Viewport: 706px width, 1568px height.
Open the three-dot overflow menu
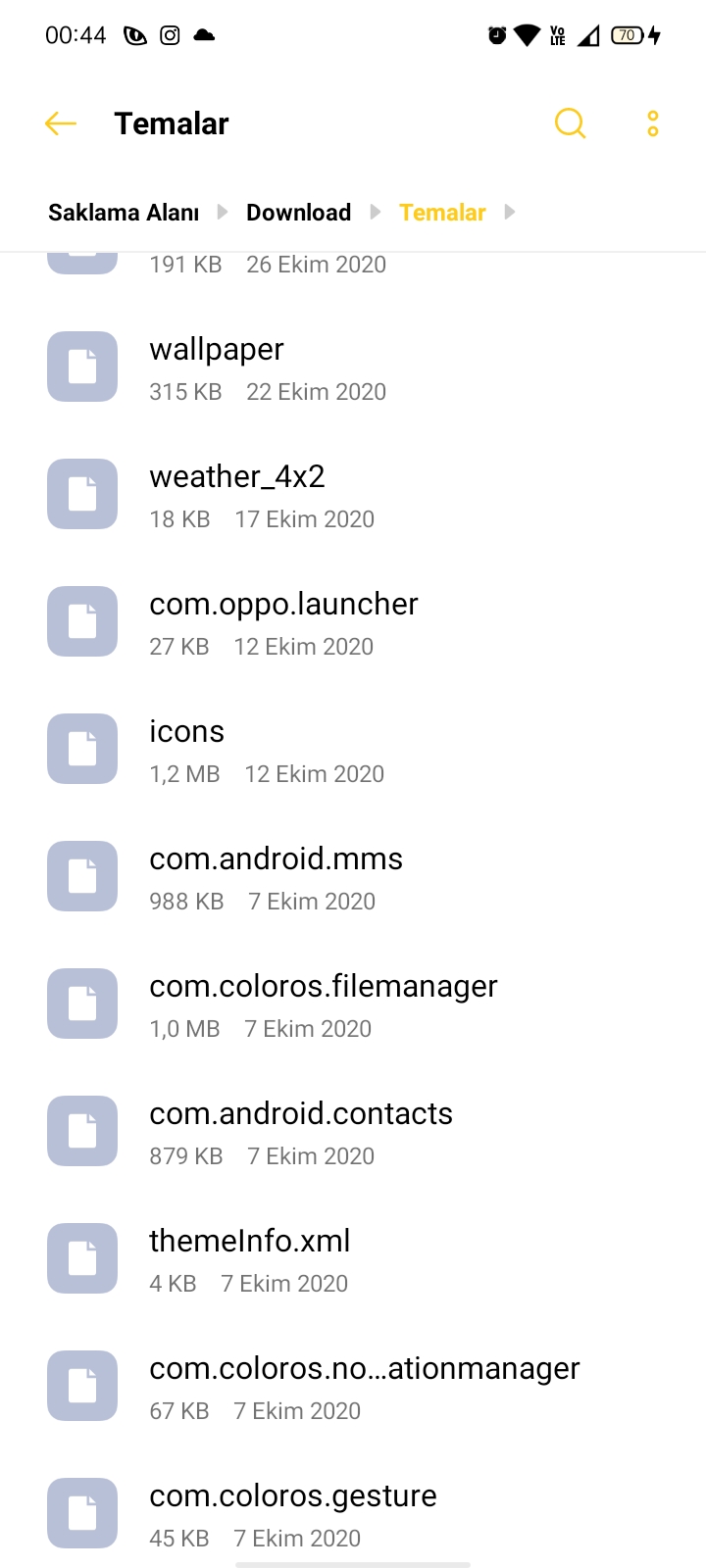pyautogui.click(x=653, y=123)
